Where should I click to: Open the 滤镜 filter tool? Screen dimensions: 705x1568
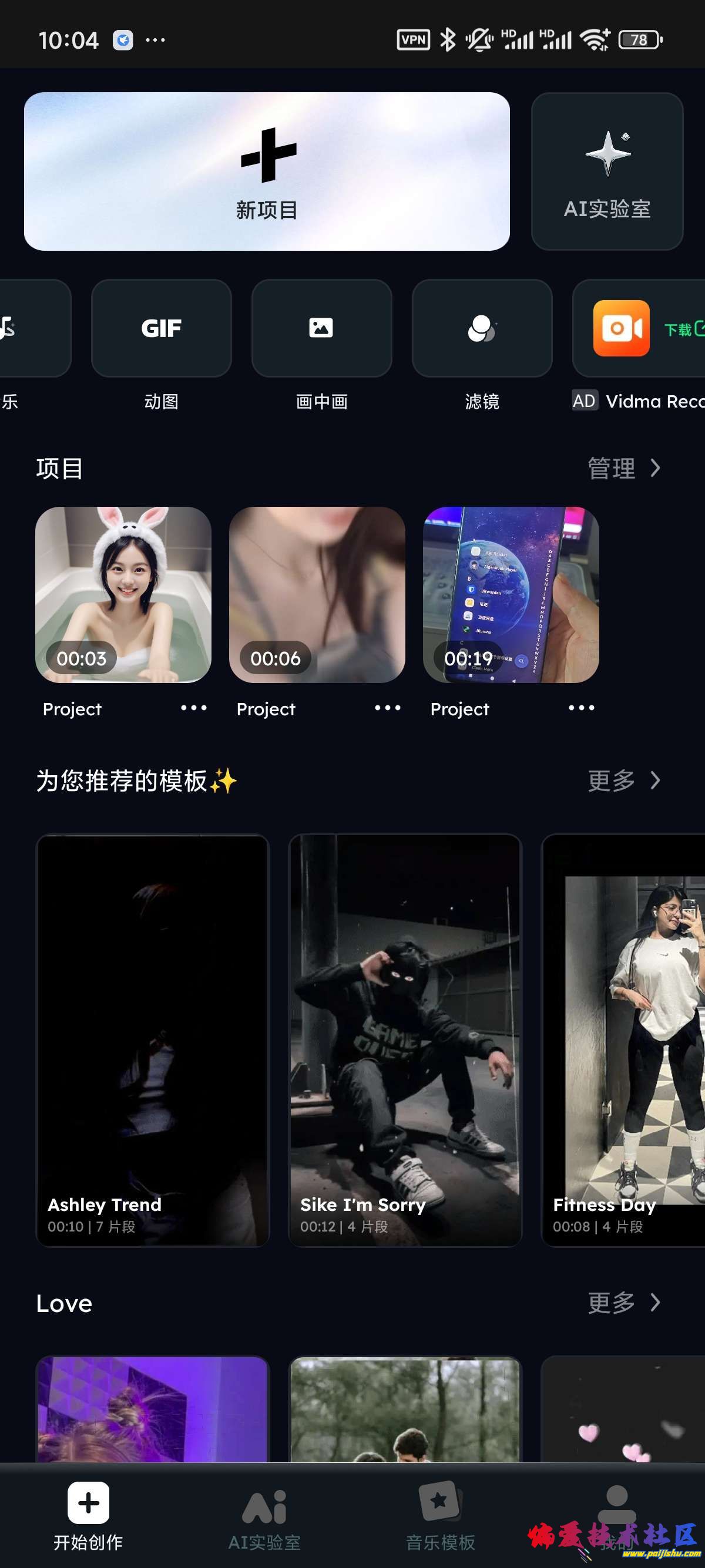pos(482,329)
